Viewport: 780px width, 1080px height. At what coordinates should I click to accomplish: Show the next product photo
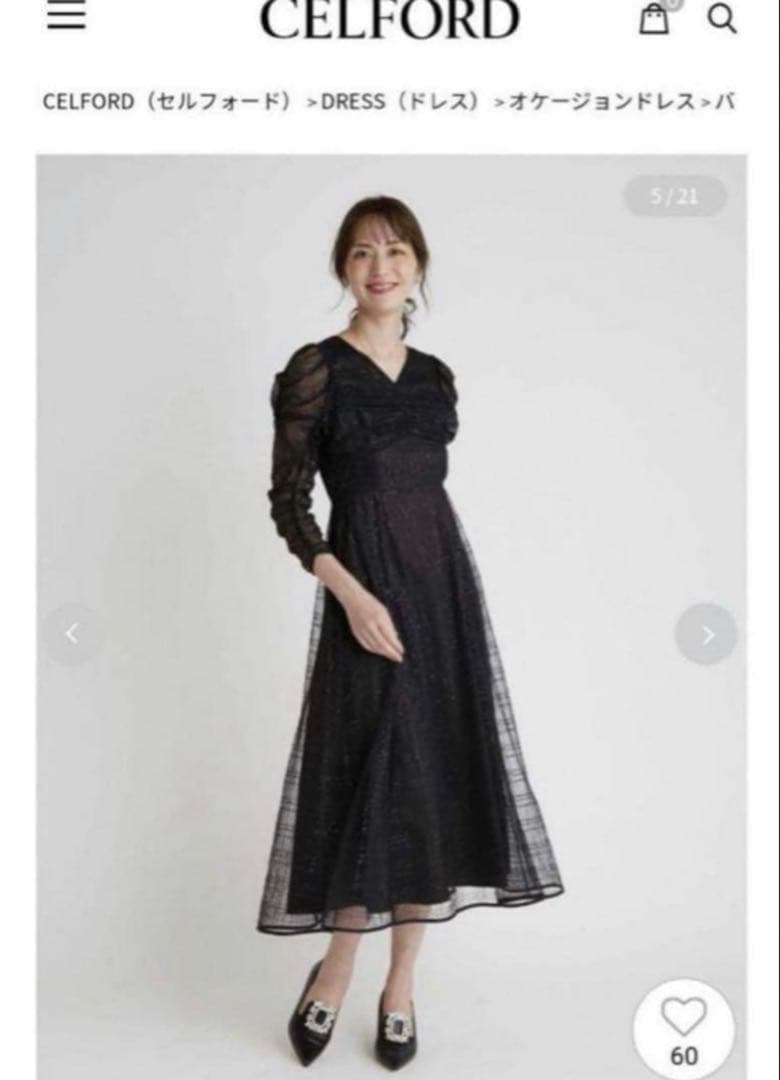click(x=706, y=634)
